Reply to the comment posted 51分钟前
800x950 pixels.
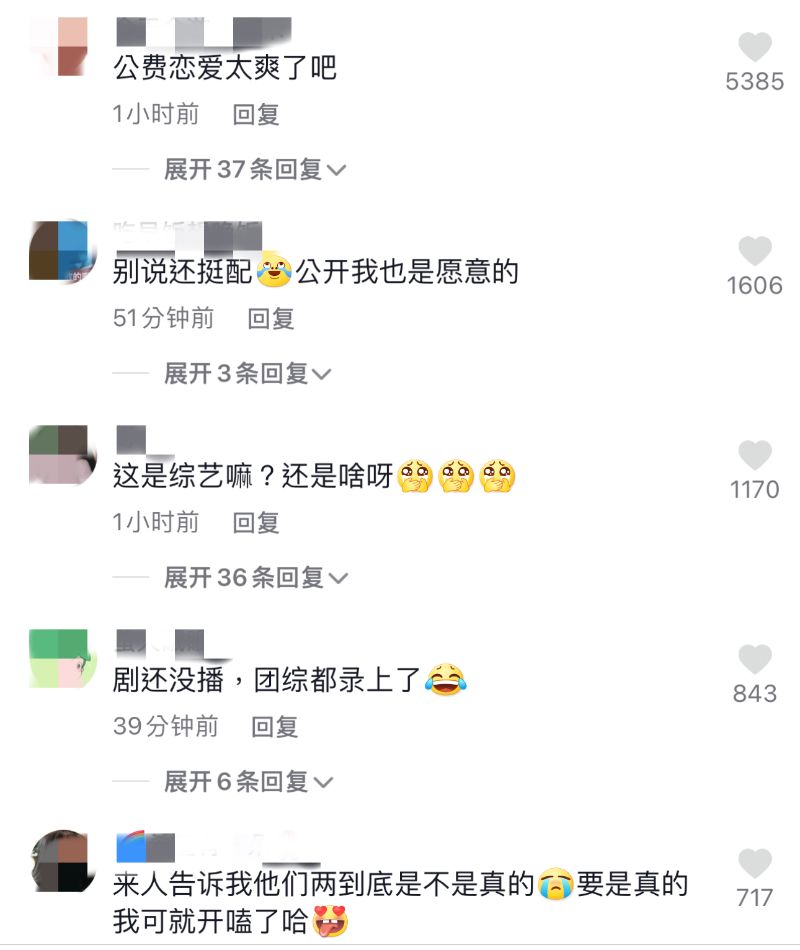(x=270, y=319)
